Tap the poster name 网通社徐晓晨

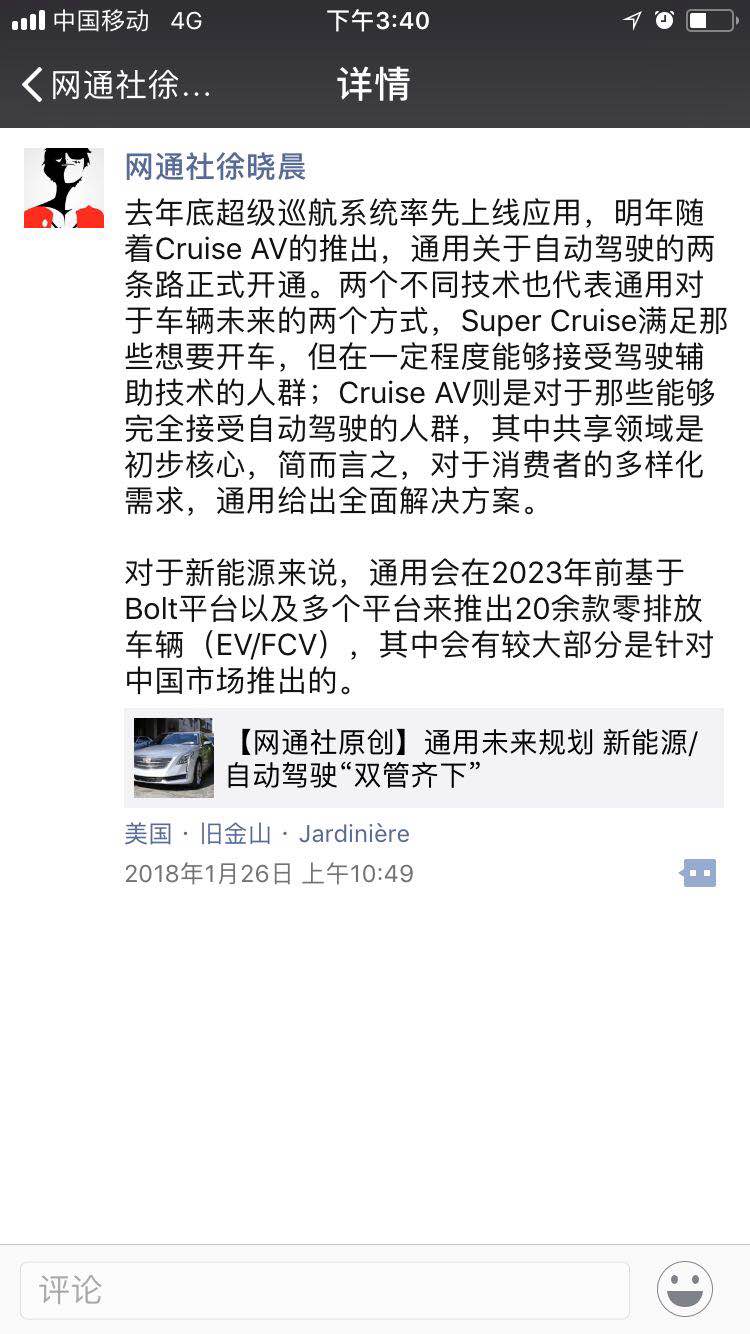215,167
